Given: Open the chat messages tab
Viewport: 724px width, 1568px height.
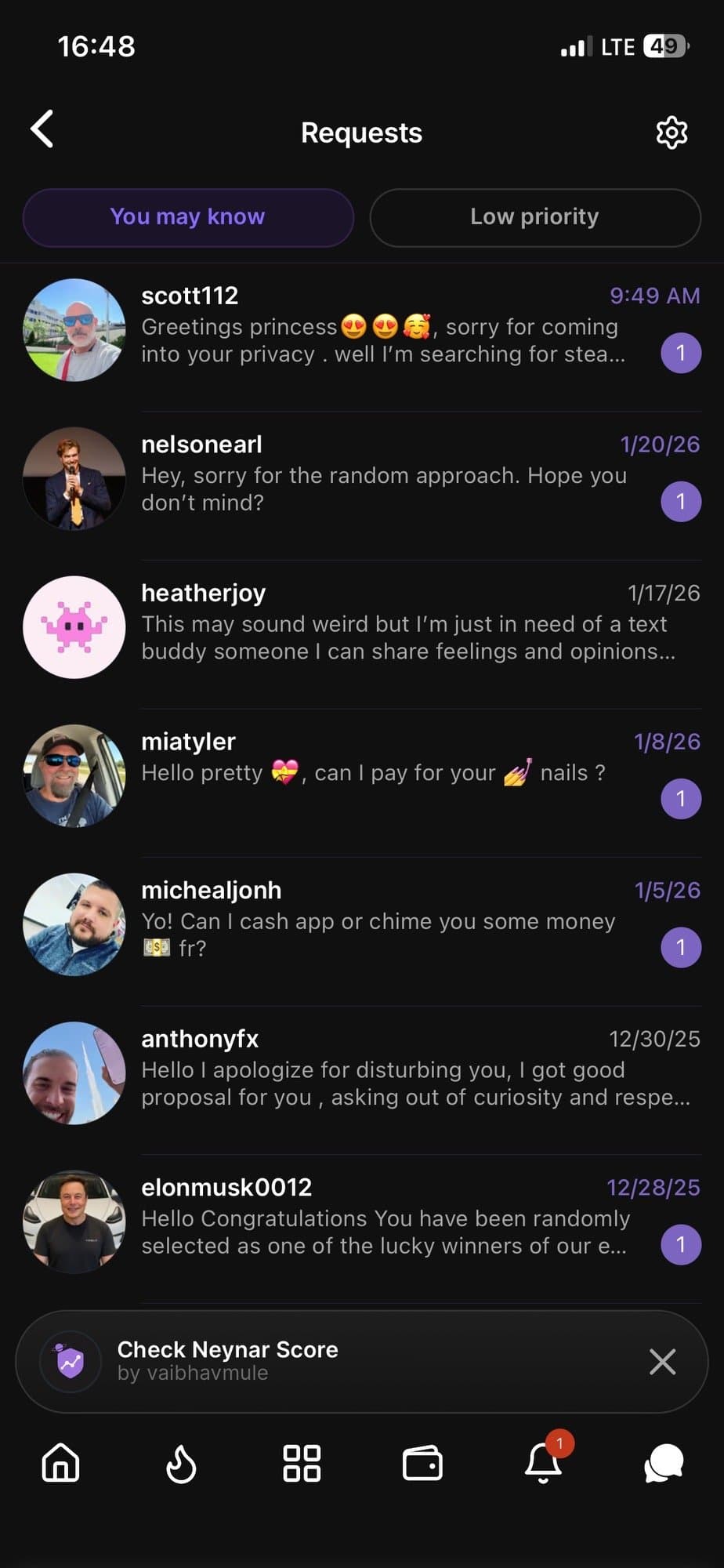Looking at the screenshot, I should (x=664, y=1463).
